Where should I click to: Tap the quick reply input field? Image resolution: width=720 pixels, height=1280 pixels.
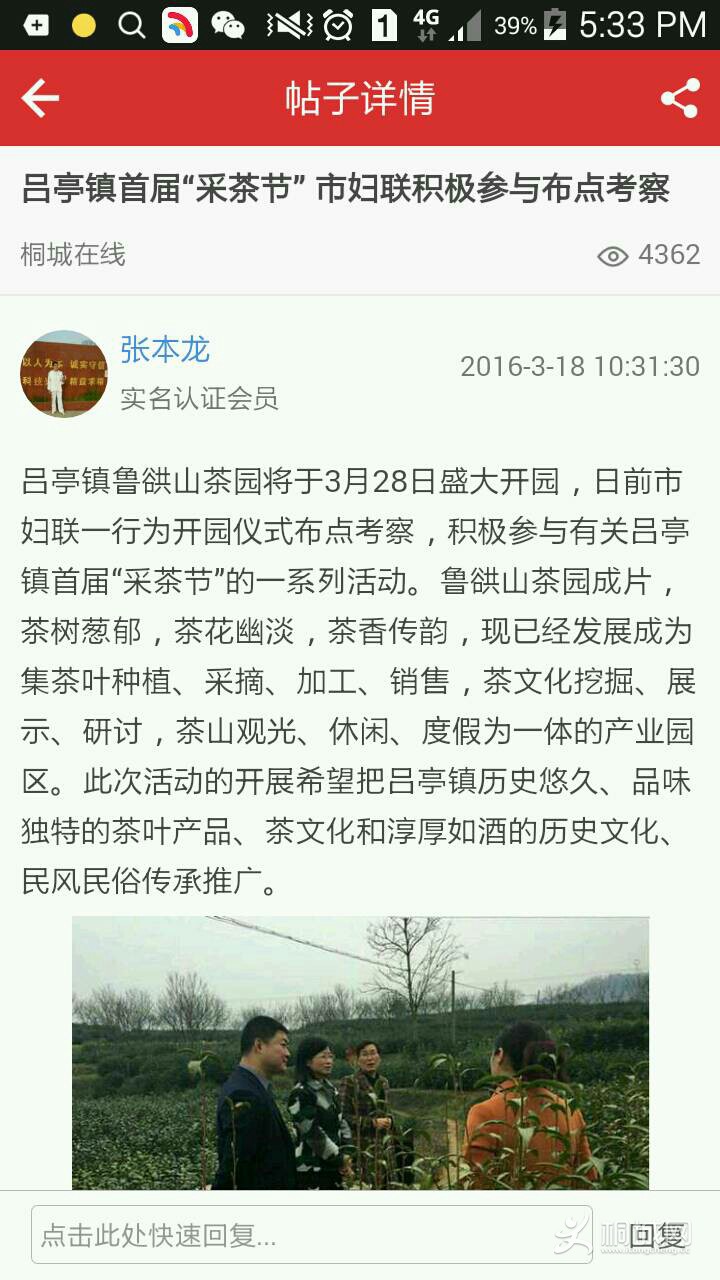coord(310,1235)
